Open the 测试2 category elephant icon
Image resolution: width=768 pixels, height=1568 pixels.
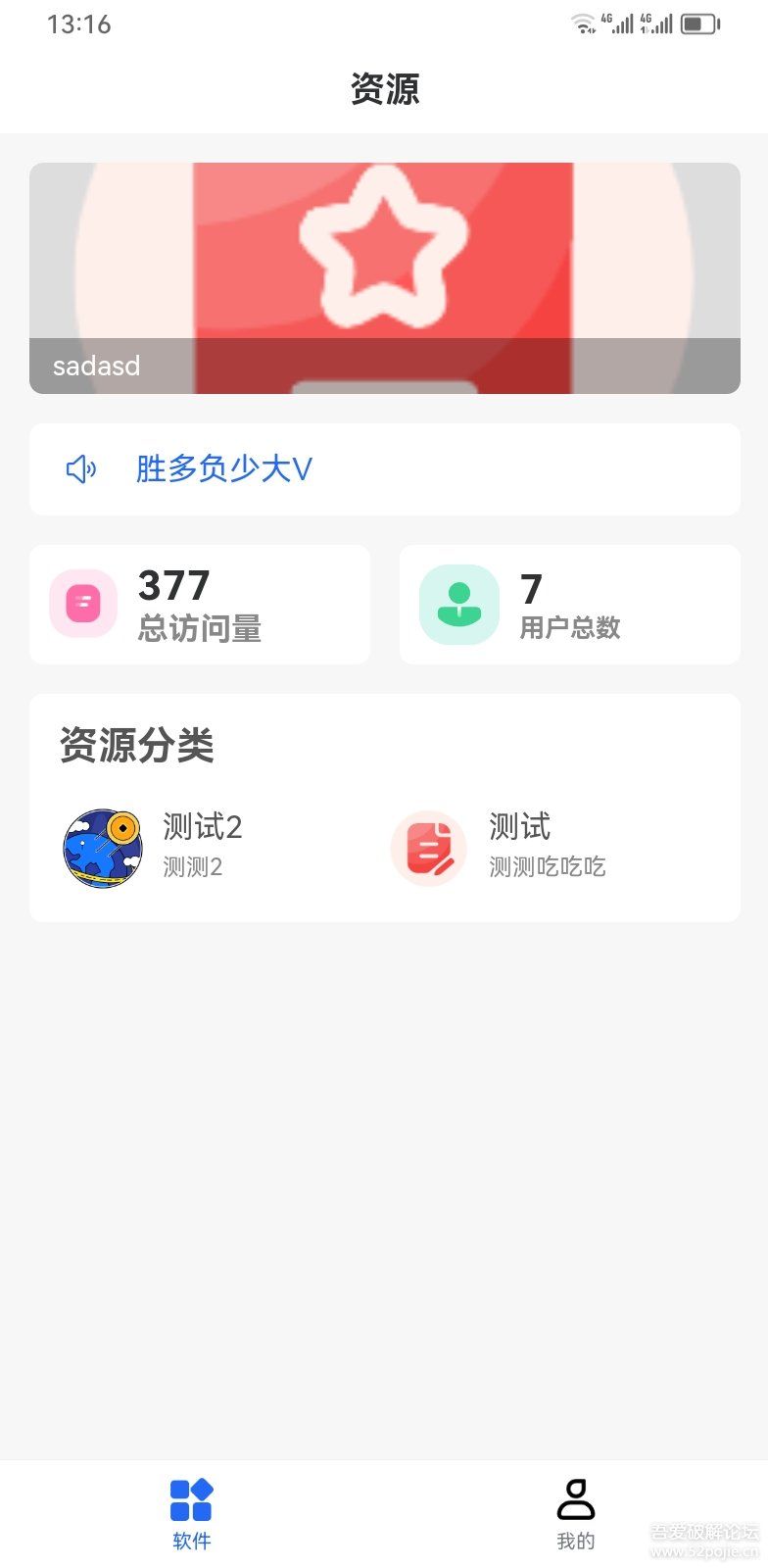(x=103, y=848)
